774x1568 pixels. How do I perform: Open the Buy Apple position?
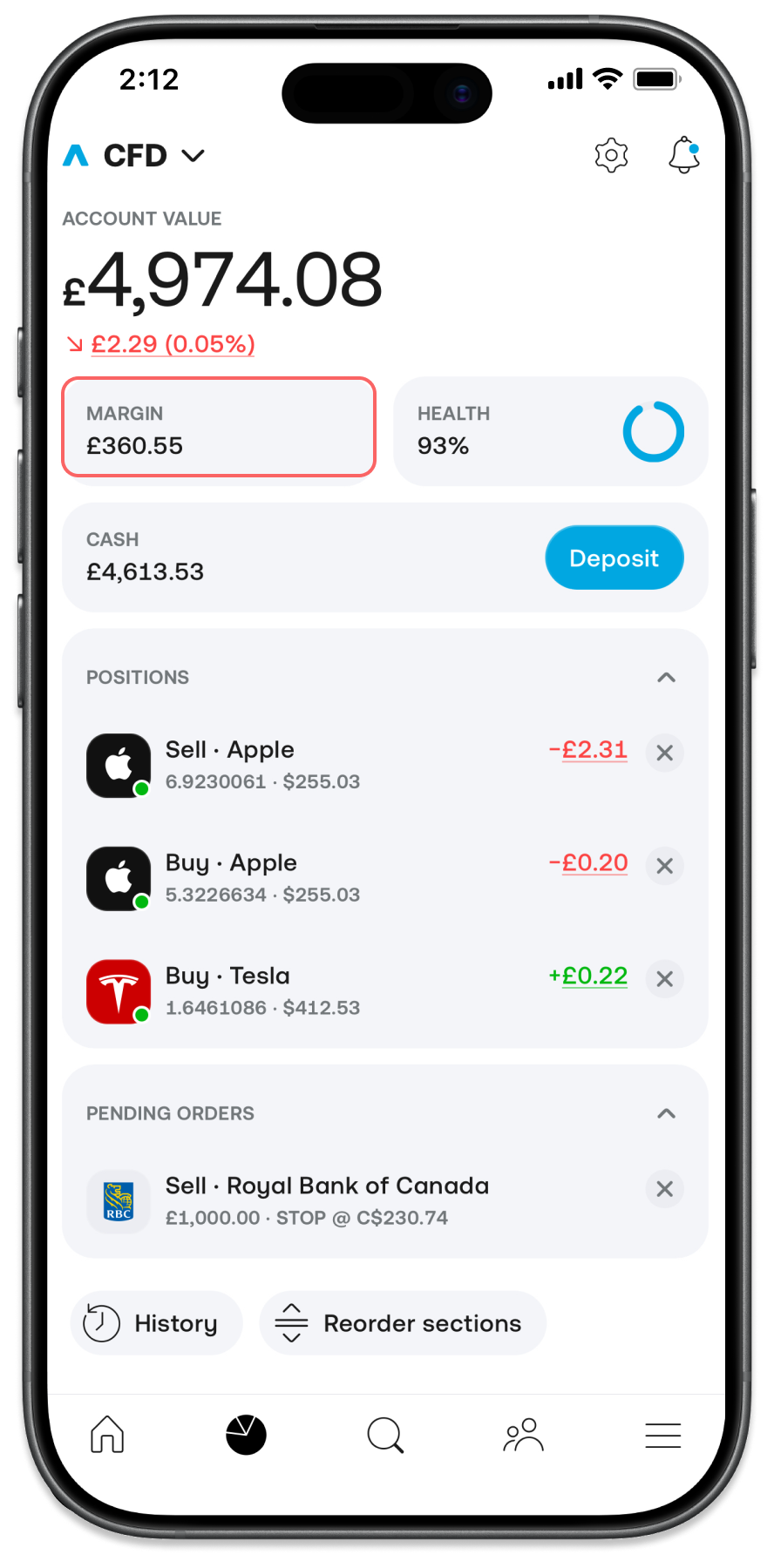coord(349,877)
